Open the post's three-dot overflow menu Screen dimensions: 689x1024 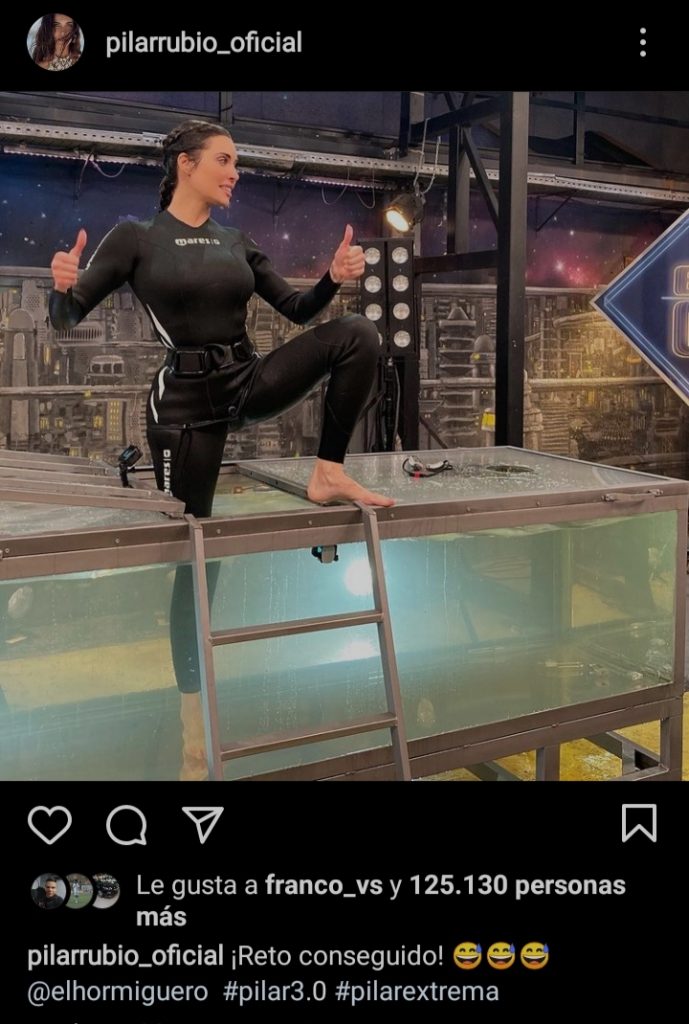(x=642, y=42)
